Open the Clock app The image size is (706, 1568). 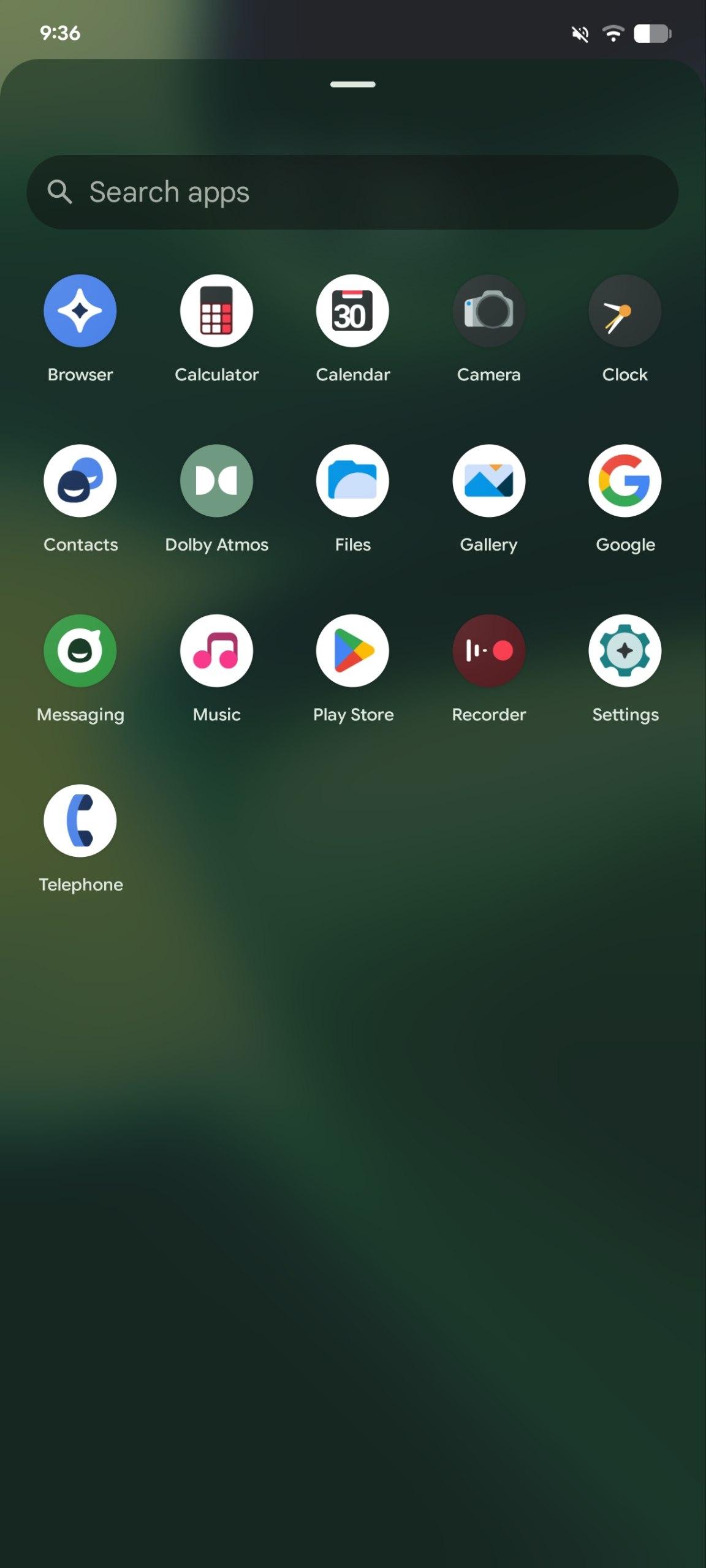click(x=624, y=311)
